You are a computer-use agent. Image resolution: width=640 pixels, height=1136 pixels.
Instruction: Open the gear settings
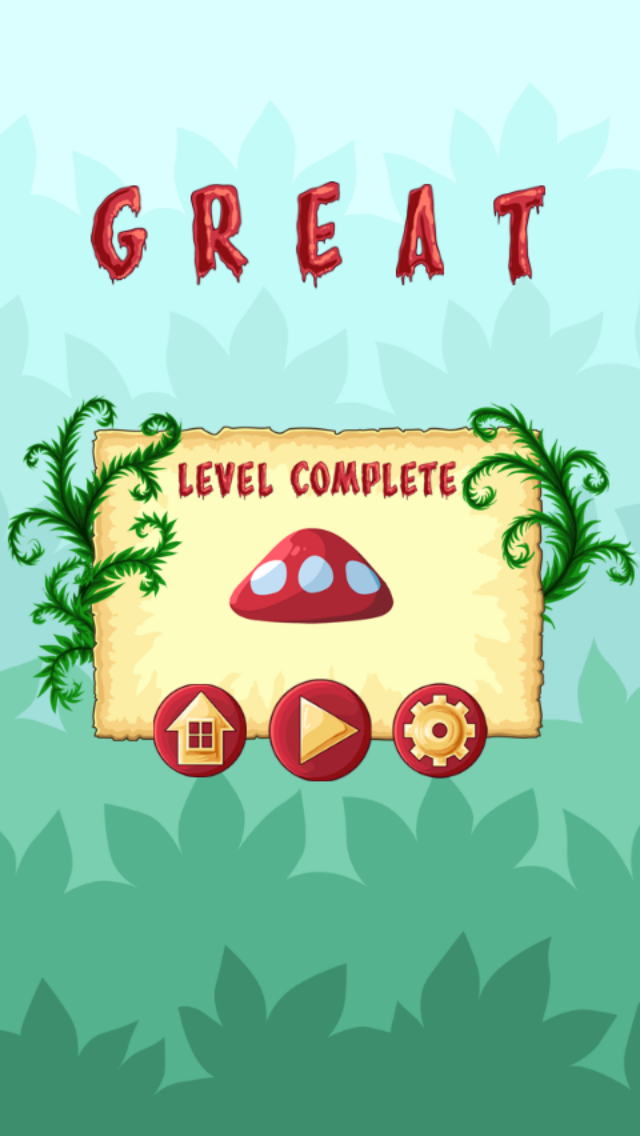(x=440, y=731)
